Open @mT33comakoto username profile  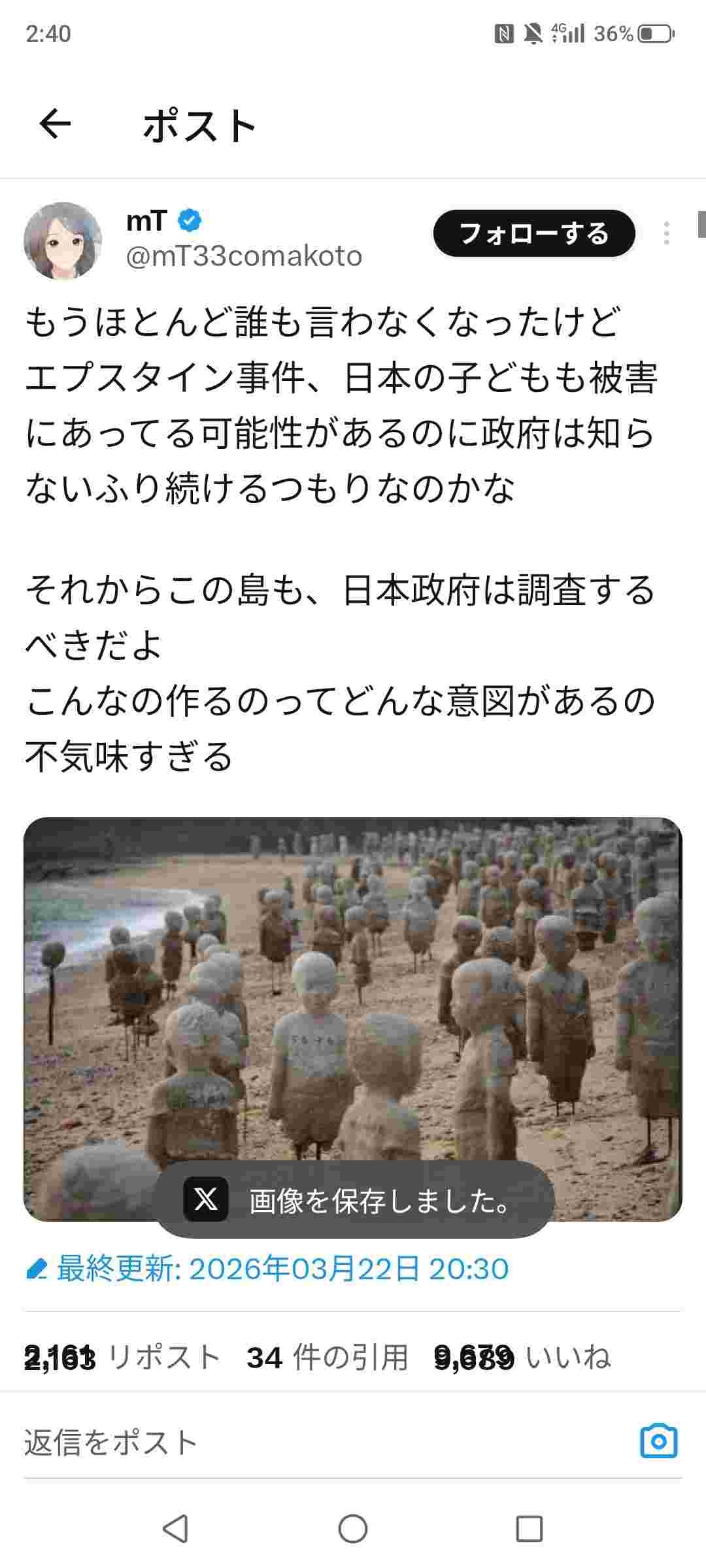pyautogui.click(x=243, y=256)
